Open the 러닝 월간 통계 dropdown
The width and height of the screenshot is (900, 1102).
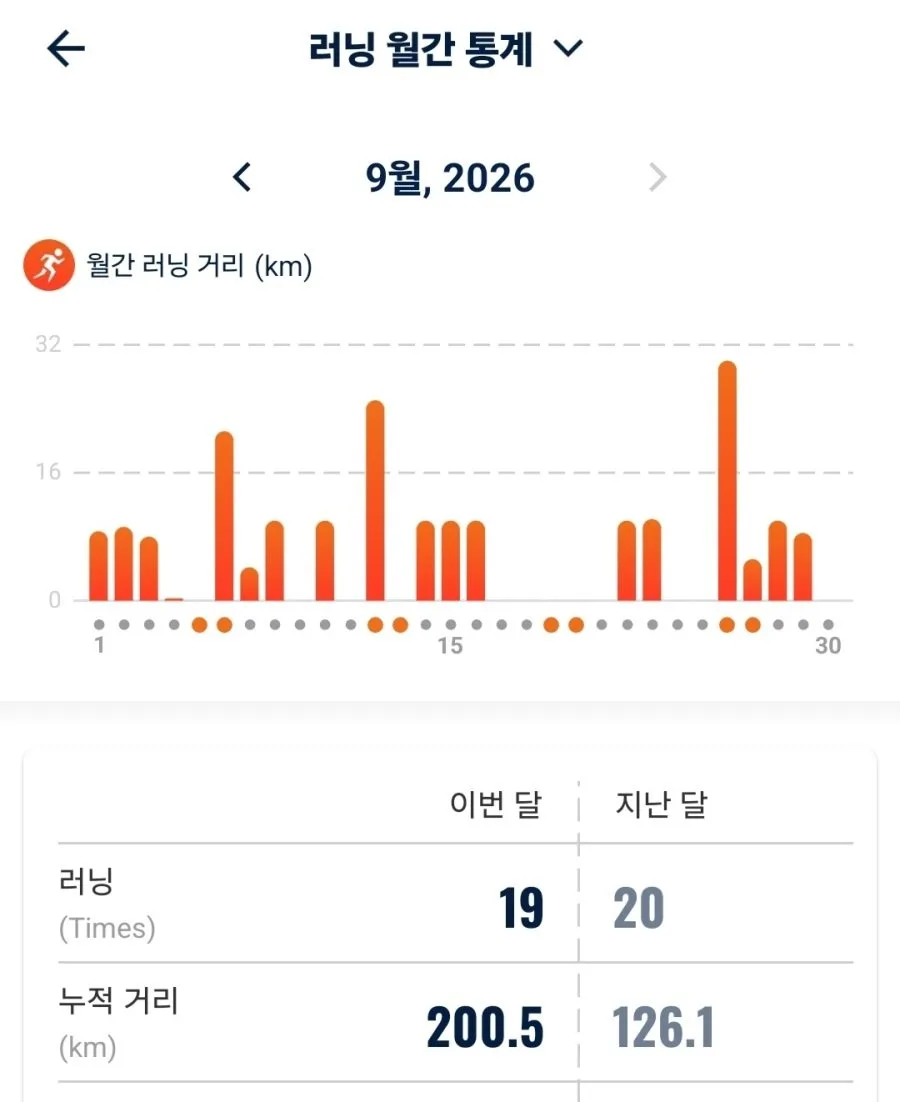(446, 49)
